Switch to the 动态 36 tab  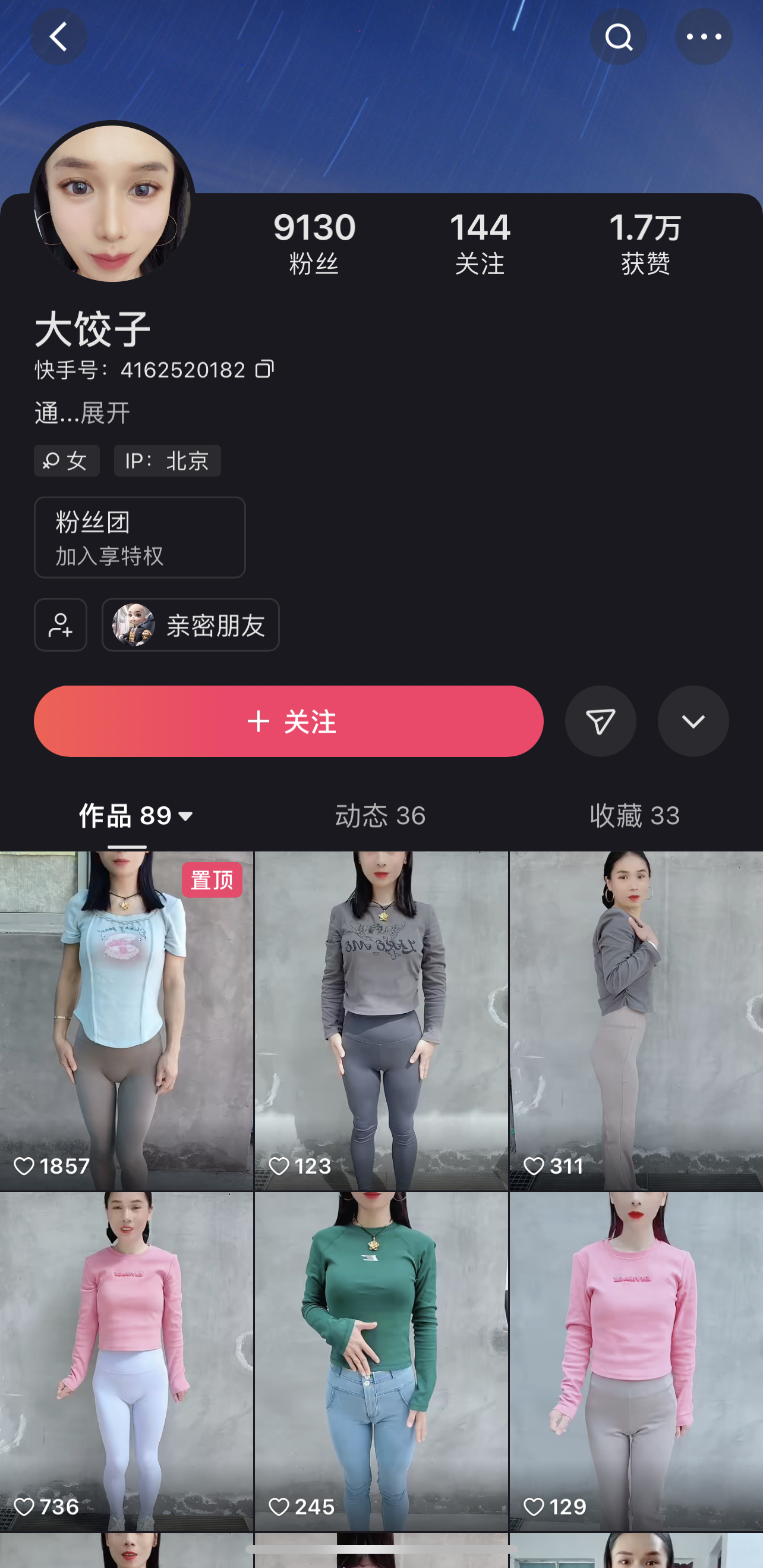tap(380, 816)
